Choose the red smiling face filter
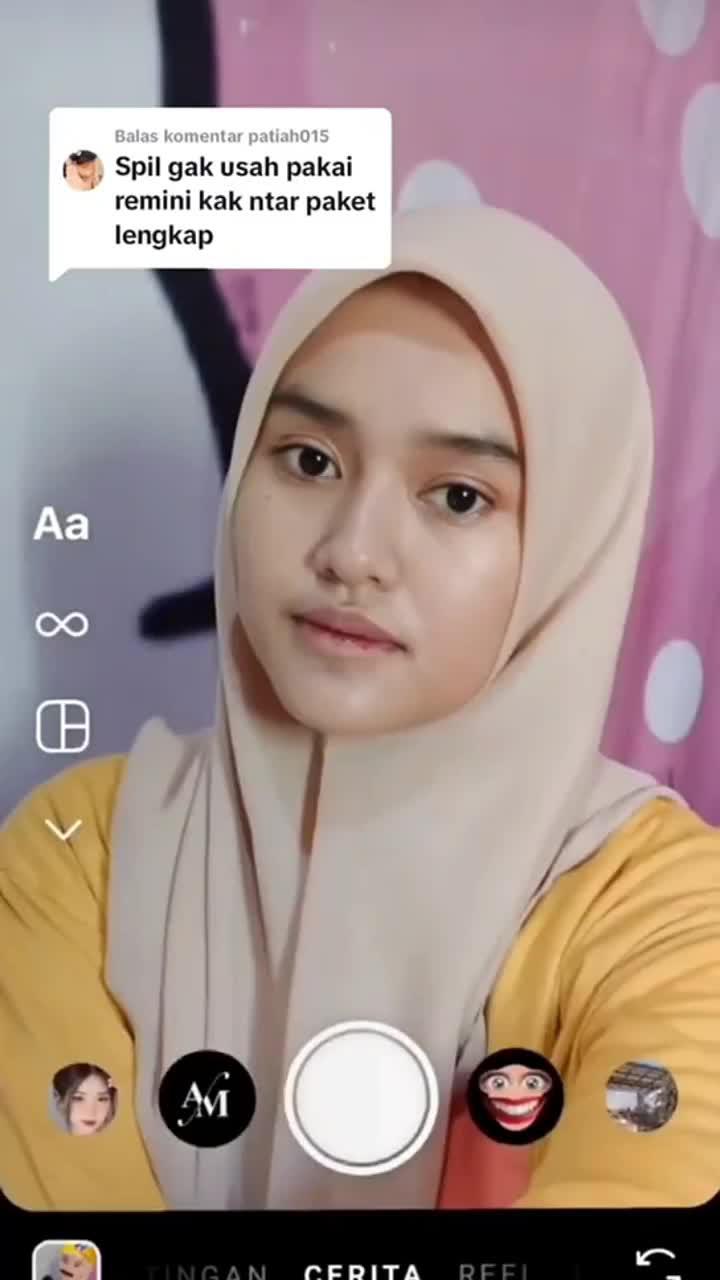 (515, 1097)
